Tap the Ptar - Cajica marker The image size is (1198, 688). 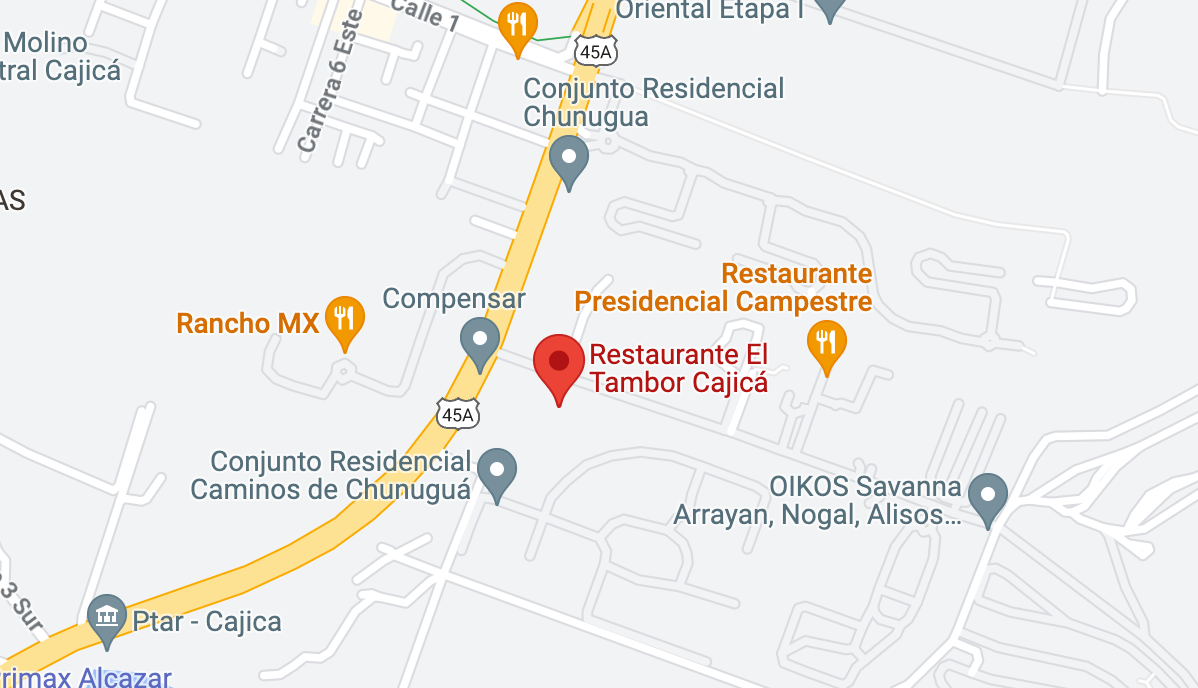107,616
